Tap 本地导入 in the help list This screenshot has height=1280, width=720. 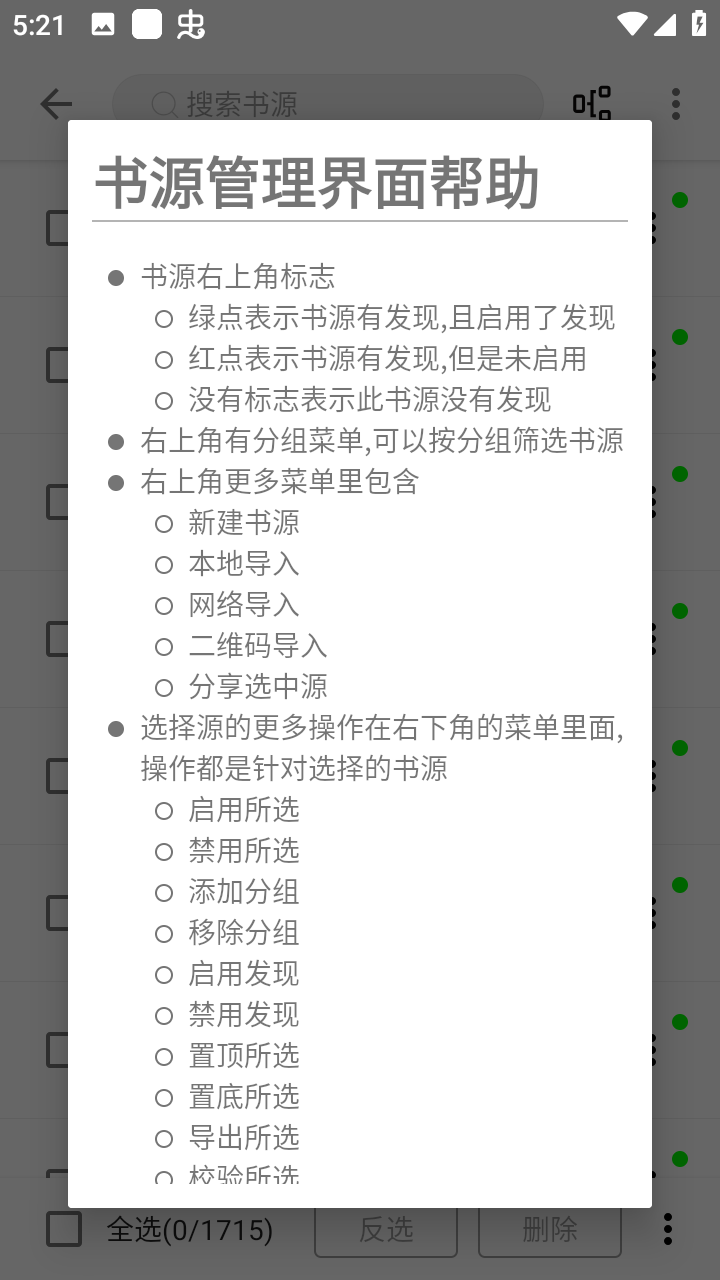[243, 563]
